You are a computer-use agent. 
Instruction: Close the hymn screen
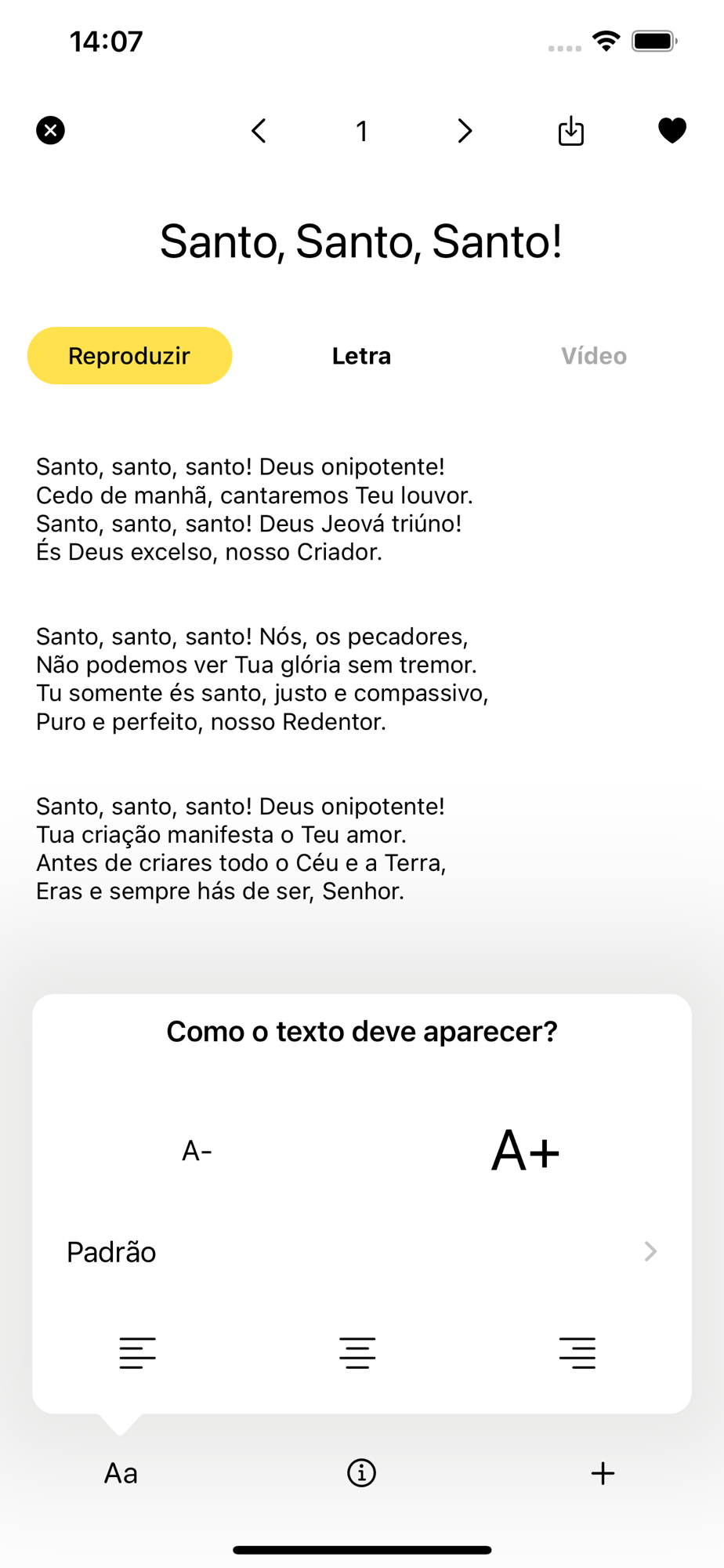tap(51, 130)
